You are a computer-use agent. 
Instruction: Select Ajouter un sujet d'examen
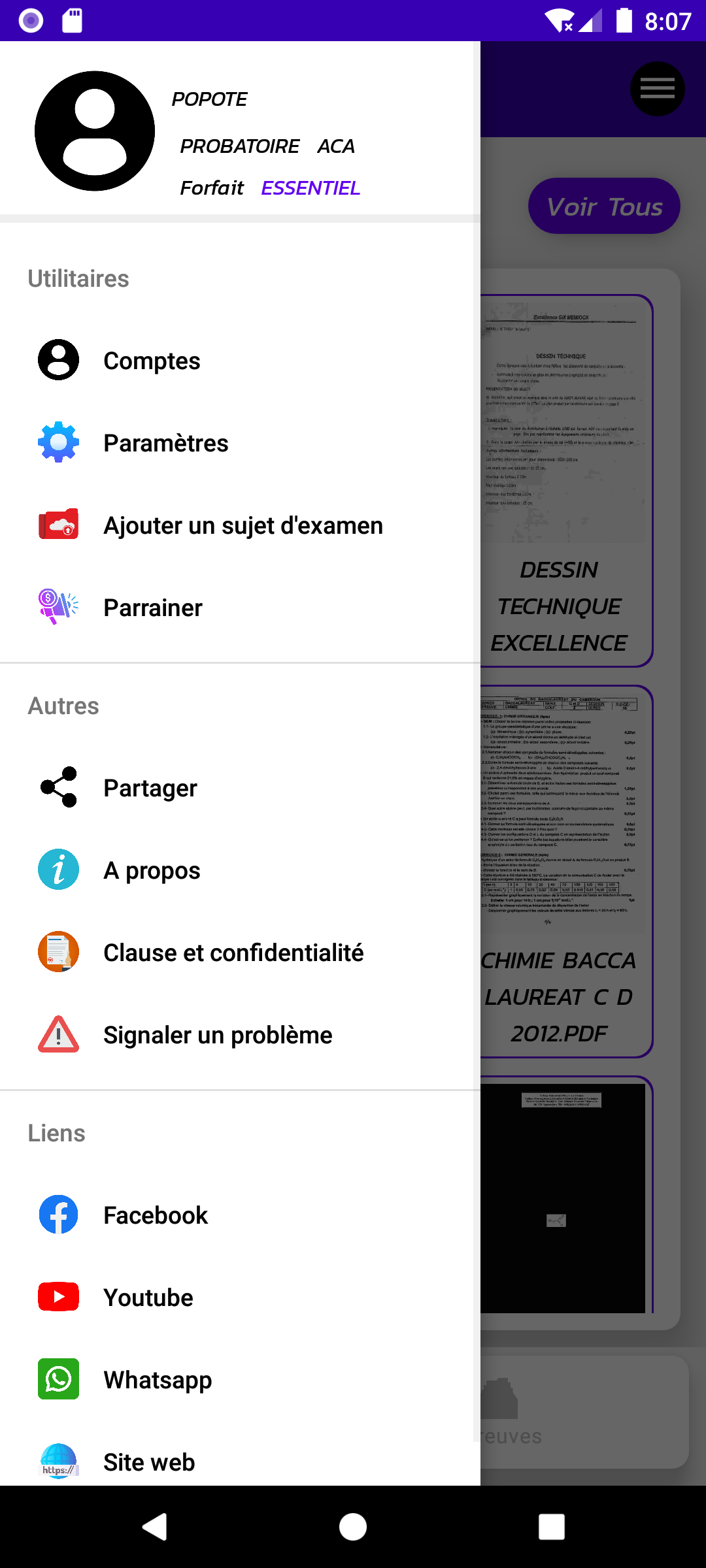click(240, 525)
